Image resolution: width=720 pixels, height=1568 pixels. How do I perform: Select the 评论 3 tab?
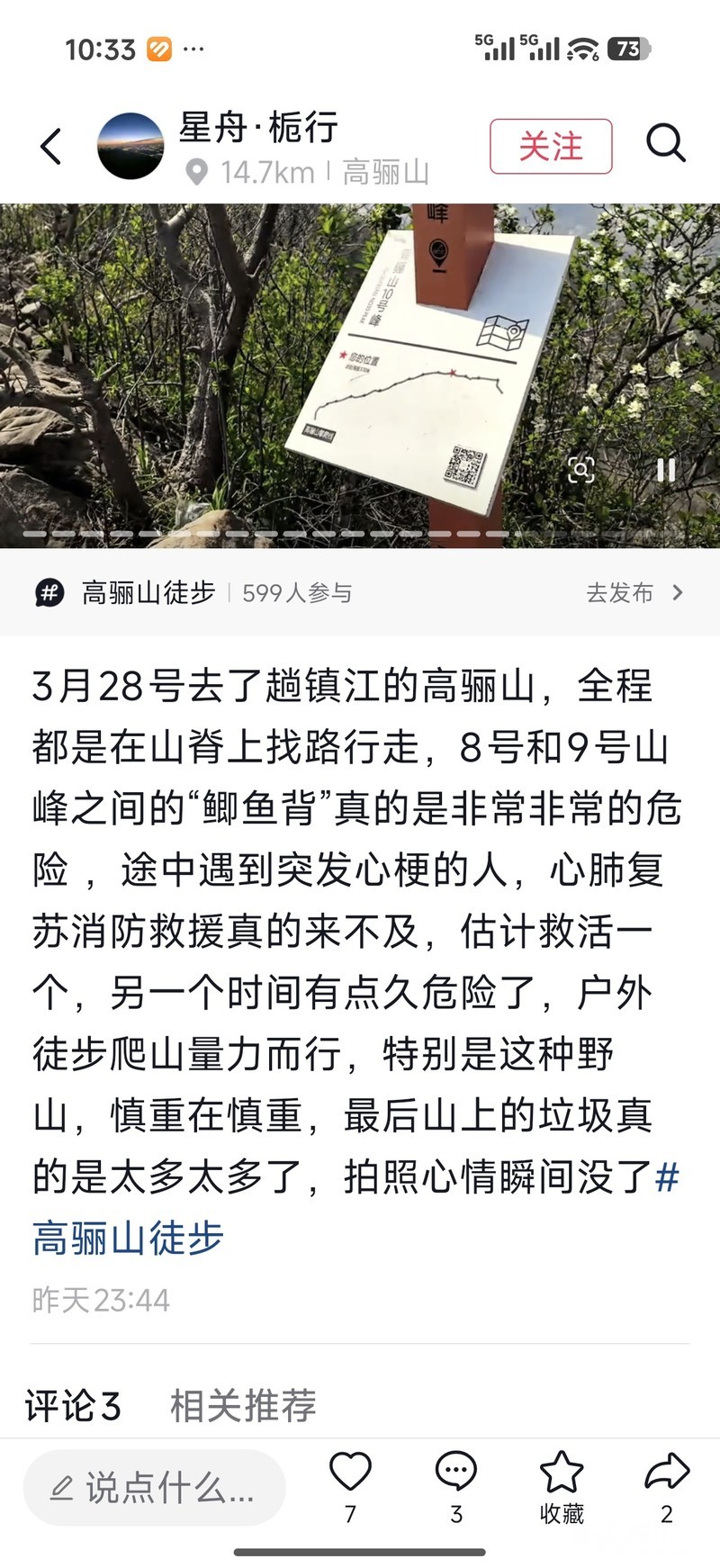[x=73, y=1405]
